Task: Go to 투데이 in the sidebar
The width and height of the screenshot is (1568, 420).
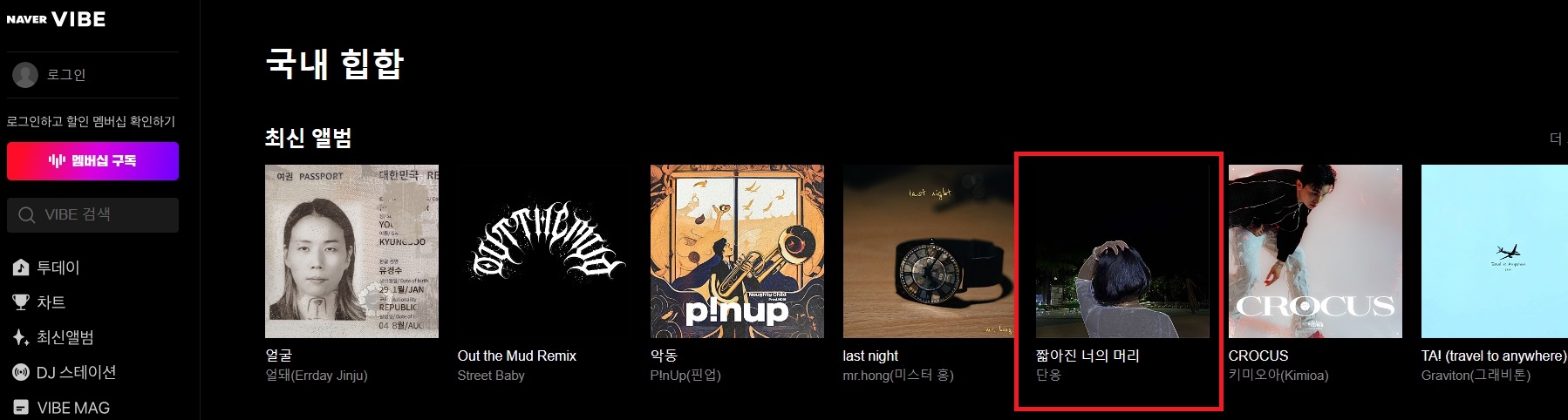Action: 58,268
